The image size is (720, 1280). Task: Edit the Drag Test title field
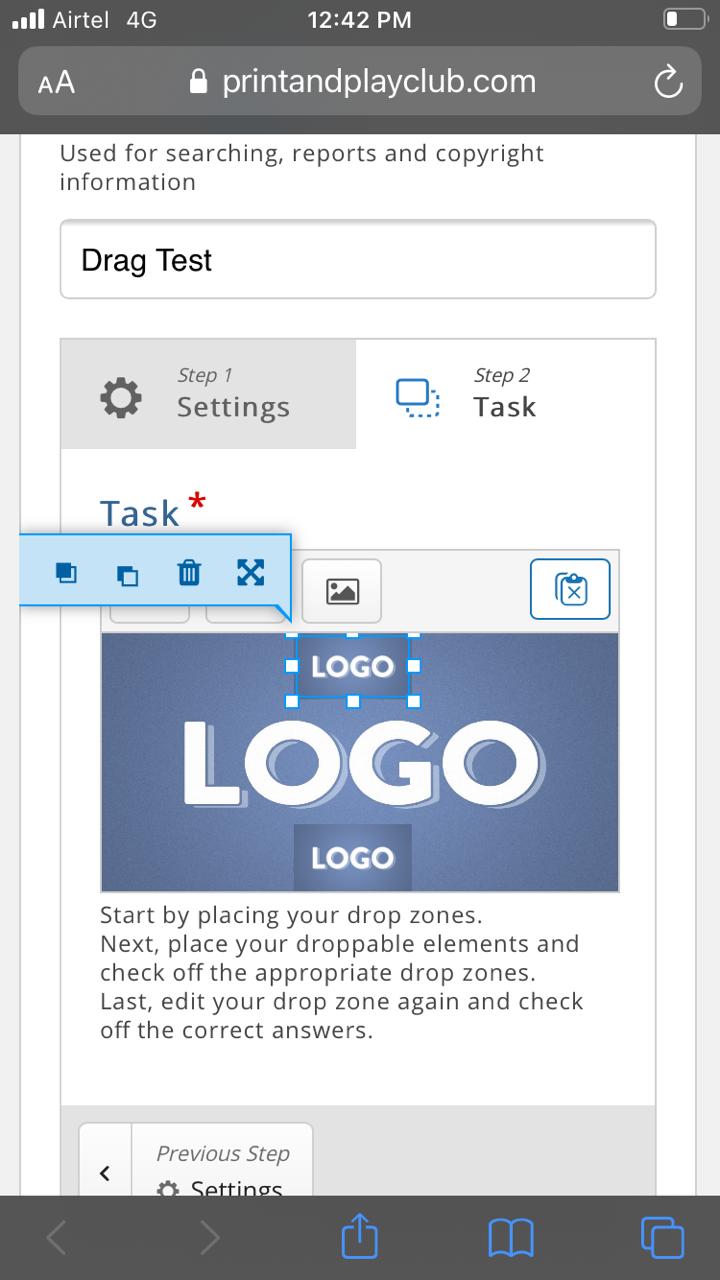(358, 260)
